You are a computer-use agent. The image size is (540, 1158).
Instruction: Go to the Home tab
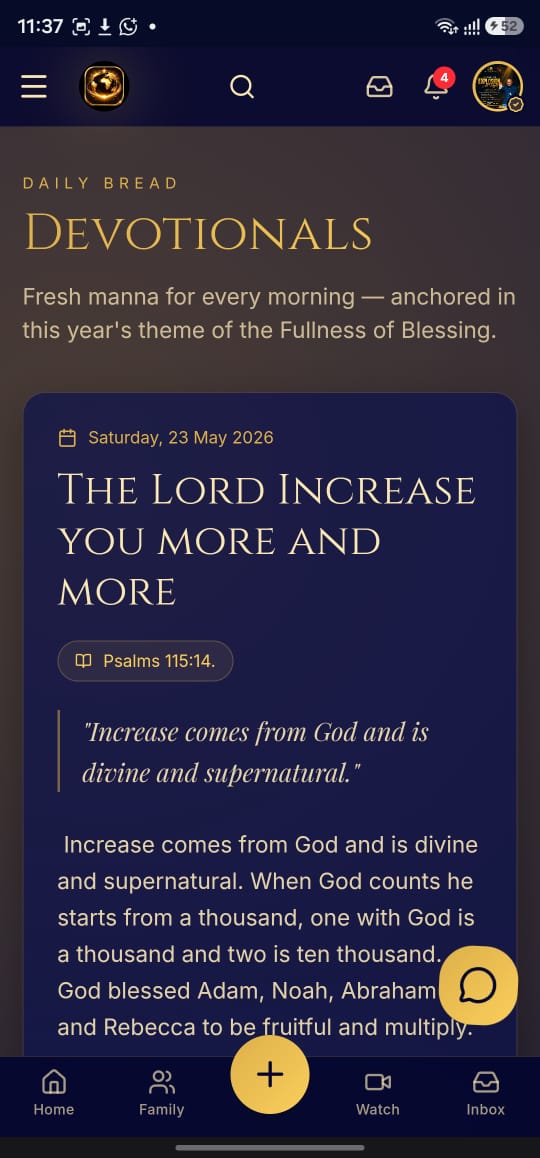[54, 1093]
